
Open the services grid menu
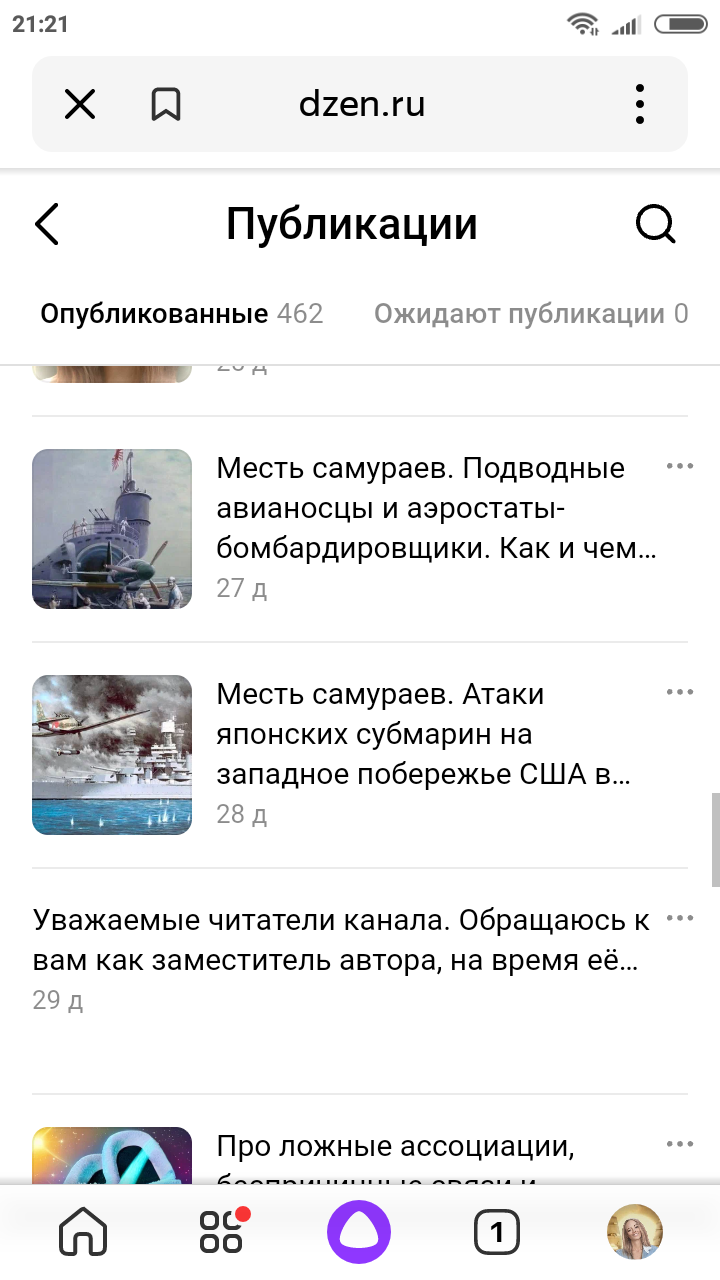point(221,1232)
